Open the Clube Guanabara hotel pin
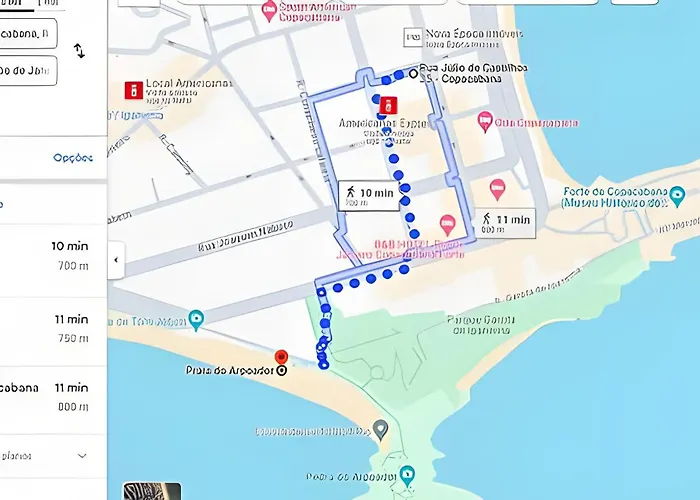Screen dimensions: 700x500 485,122
